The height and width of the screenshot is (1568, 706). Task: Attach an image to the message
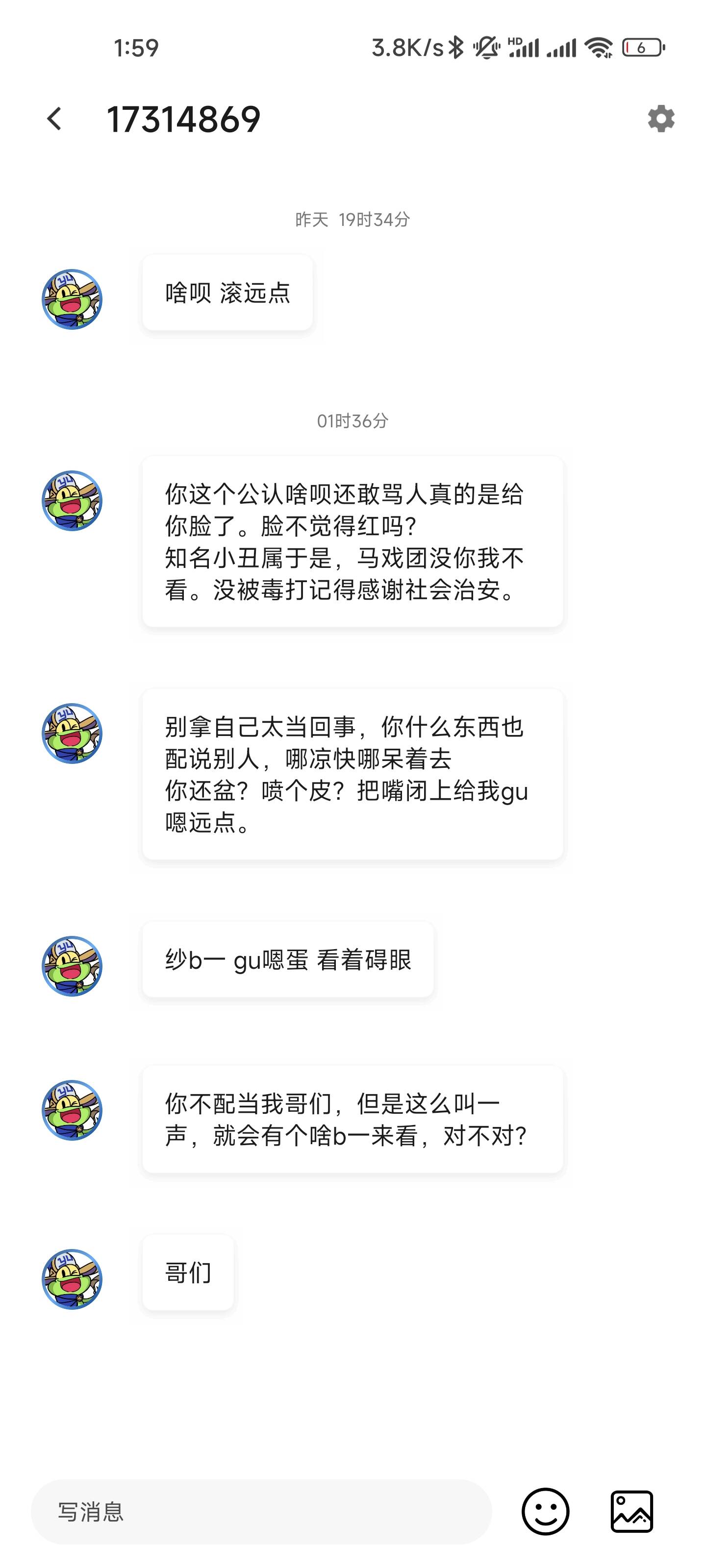pyautogui.click(x=631, y=1511)
